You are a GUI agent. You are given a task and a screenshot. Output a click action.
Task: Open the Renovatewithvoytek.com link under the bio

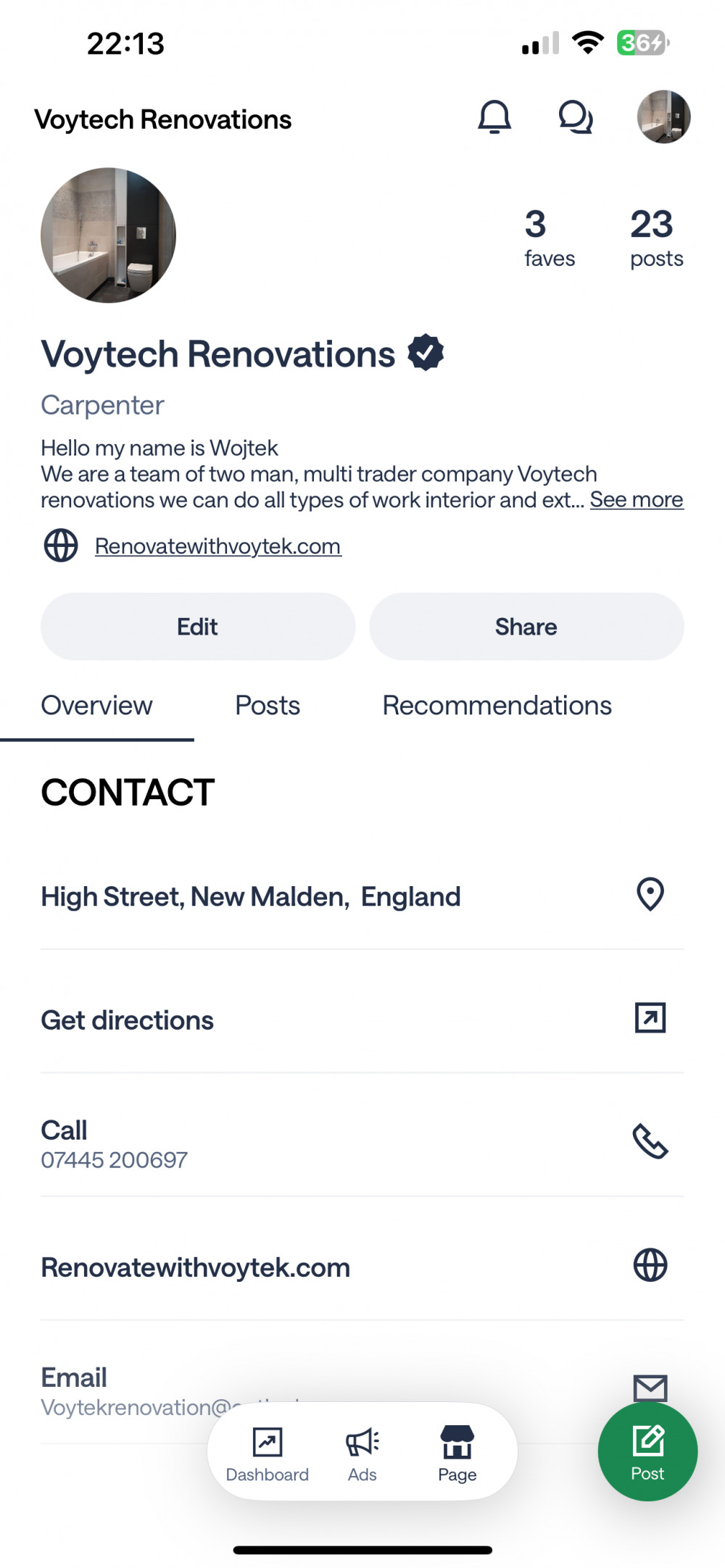217,546
